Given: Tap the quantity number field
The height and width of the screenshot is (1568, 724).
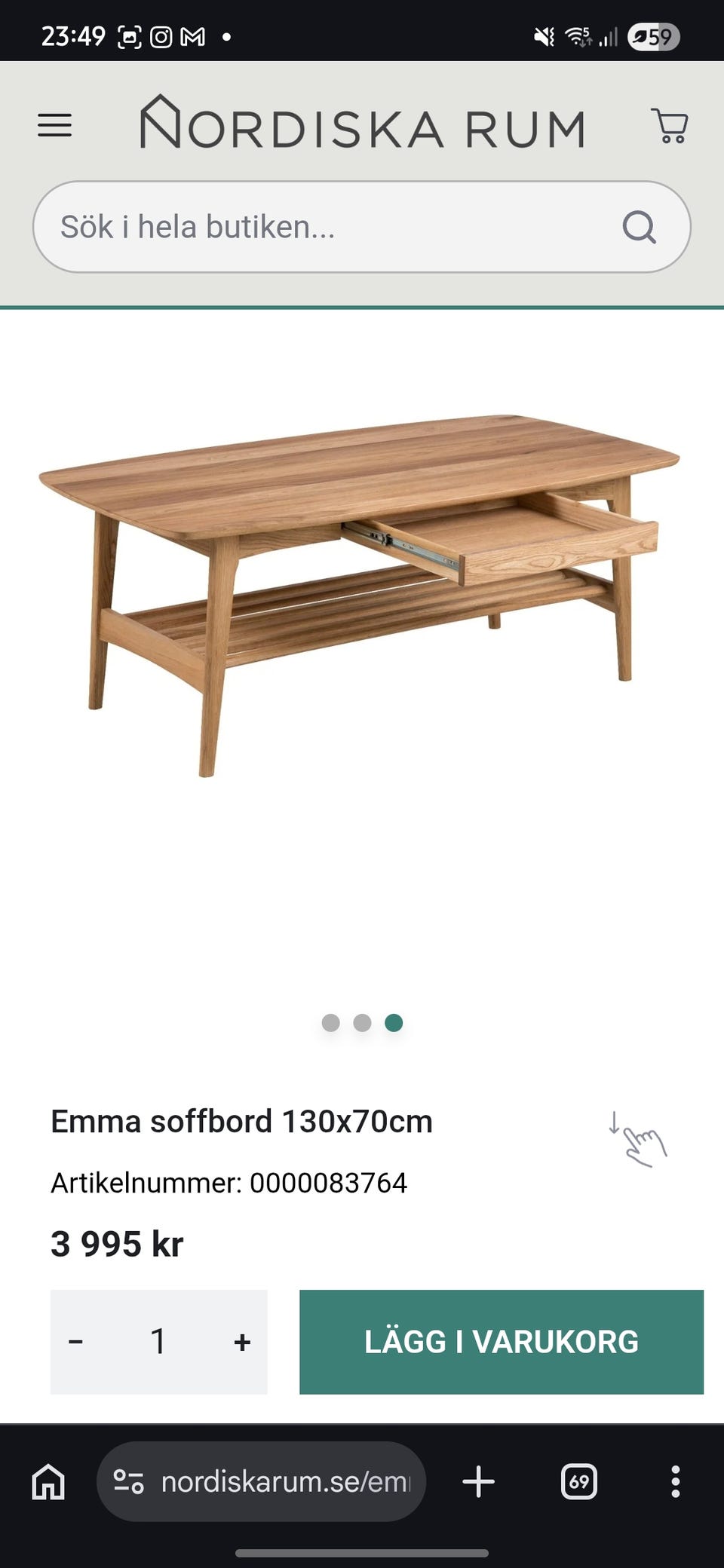Looking at the screenshot, I should coord(158,1342).
